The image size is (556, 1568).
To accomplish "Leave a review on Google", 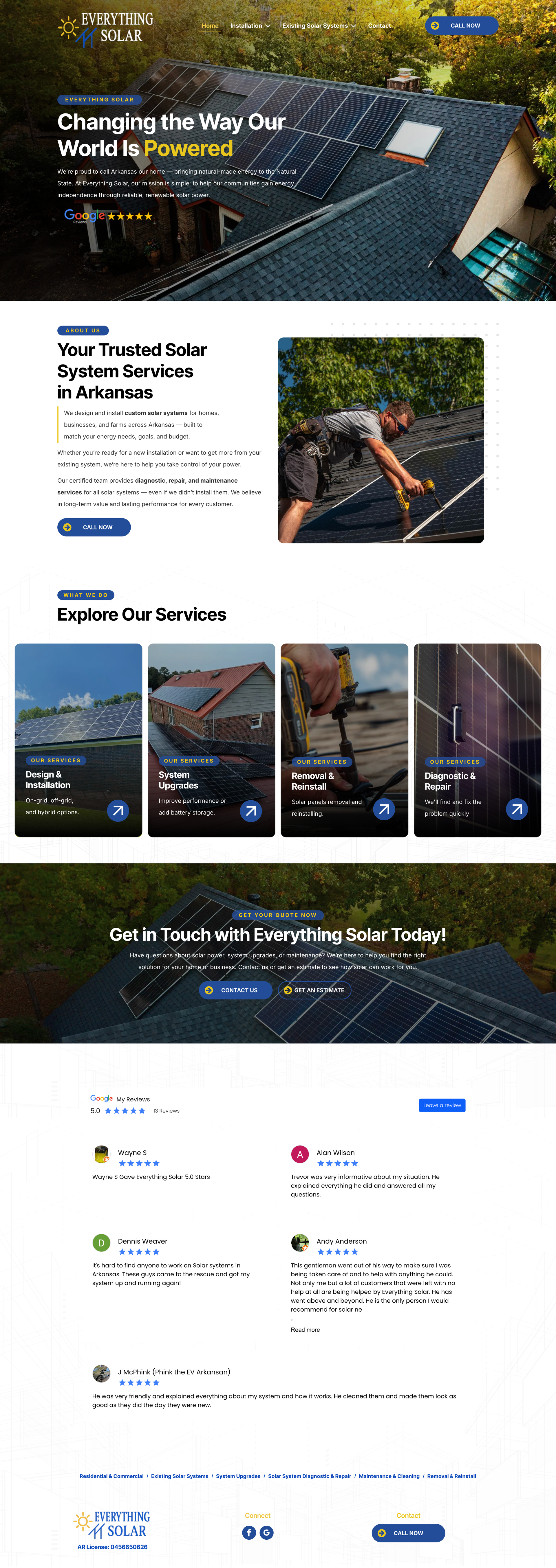I will click(x=442, y=1105).
